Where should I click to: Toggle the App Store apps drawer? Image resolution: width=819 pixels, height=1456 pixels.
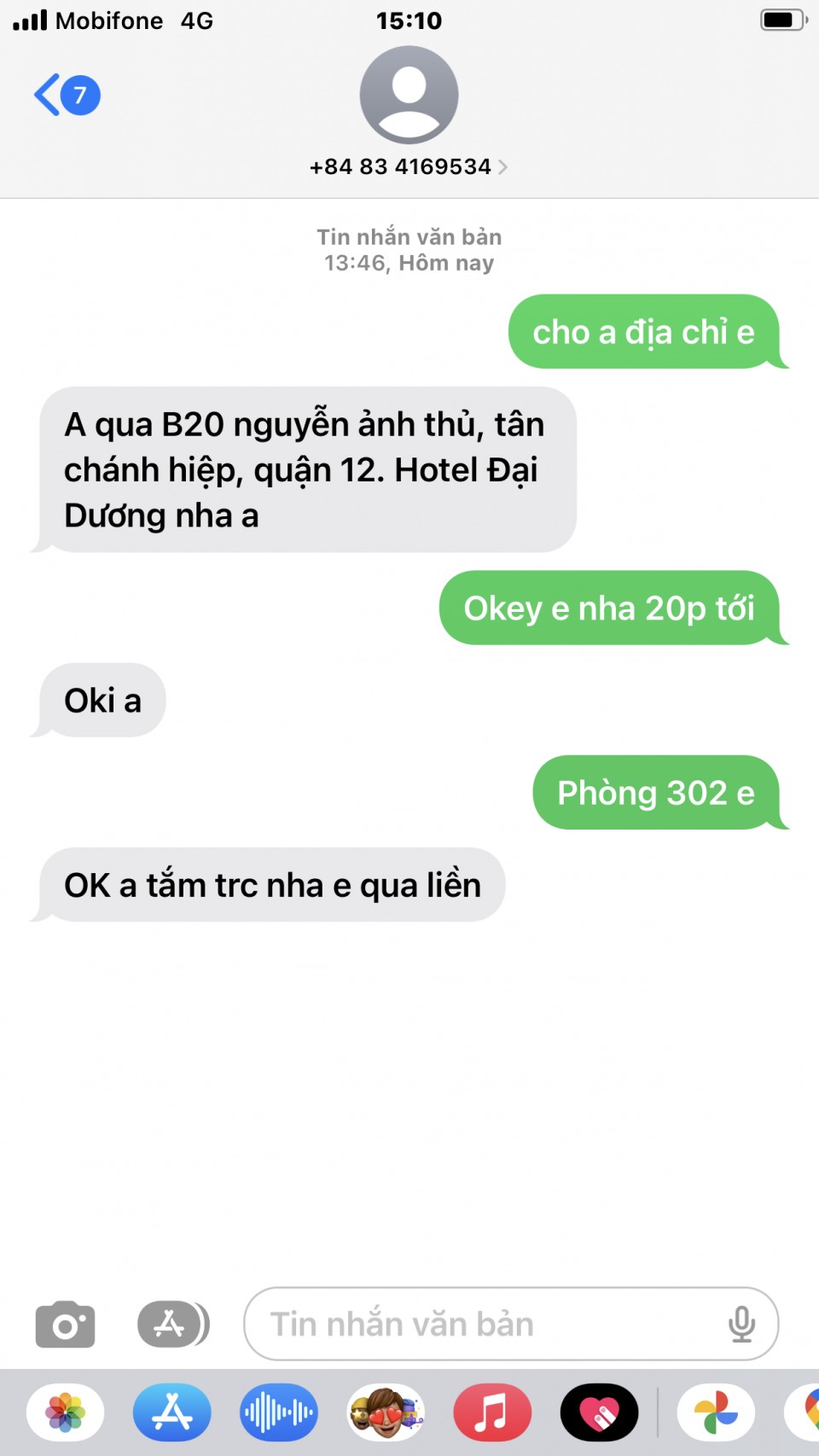pyautogui.click(x=173, y=1325)
